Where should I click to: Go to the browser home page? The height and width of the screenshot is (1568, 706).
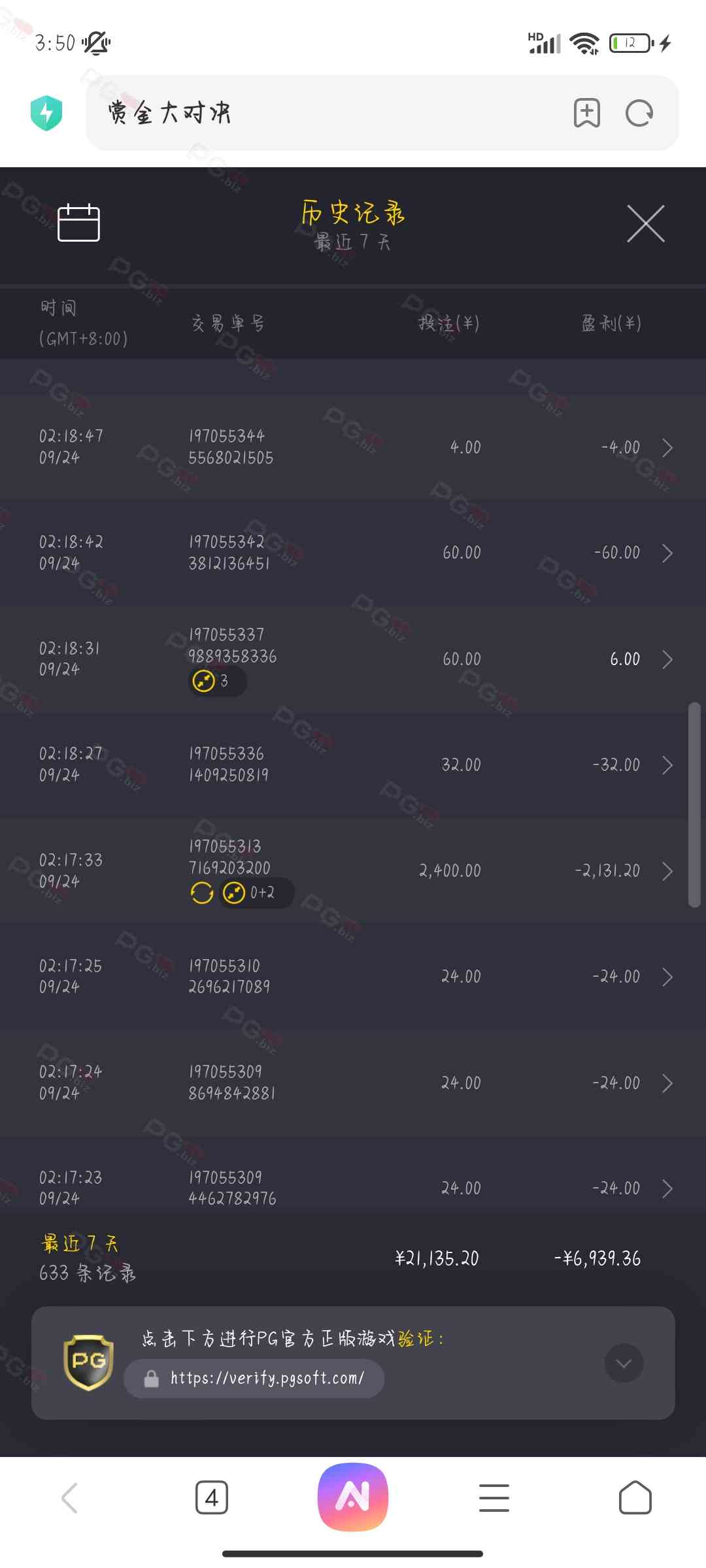coord(635,1497)
